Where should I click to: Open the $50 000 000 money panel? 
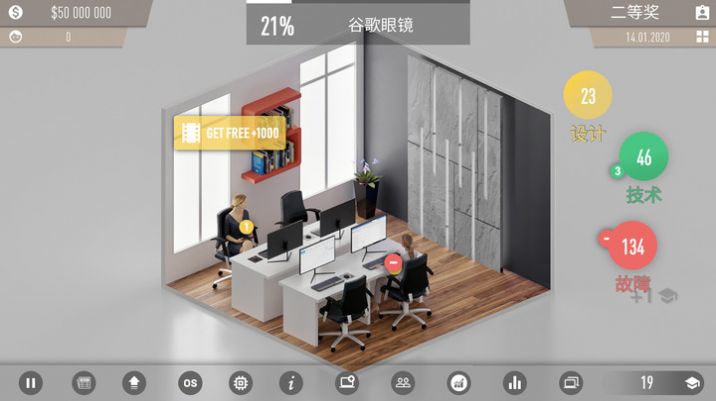click(x=68, y=13)
